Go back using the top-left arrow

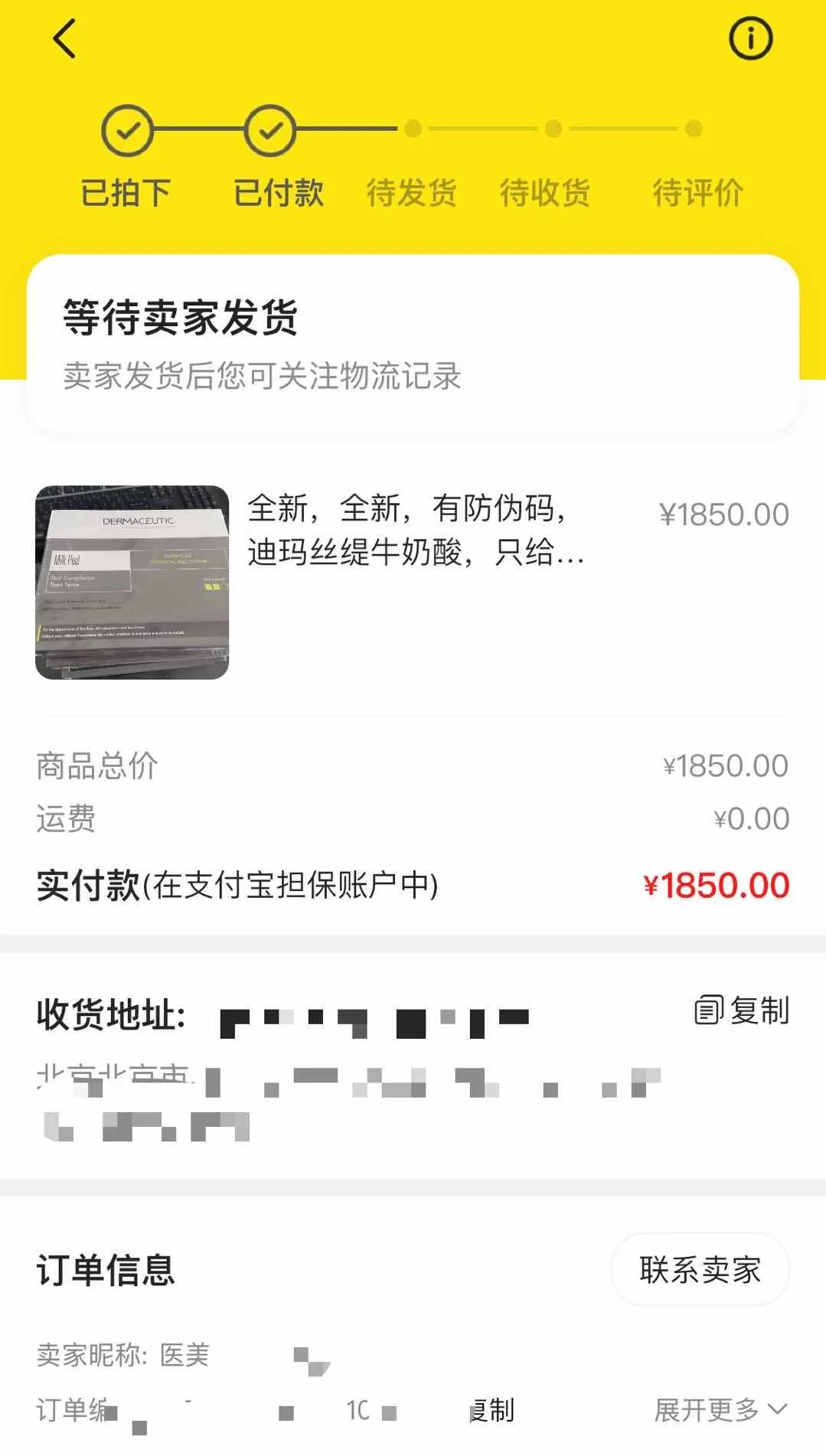(x=65, y=38)
